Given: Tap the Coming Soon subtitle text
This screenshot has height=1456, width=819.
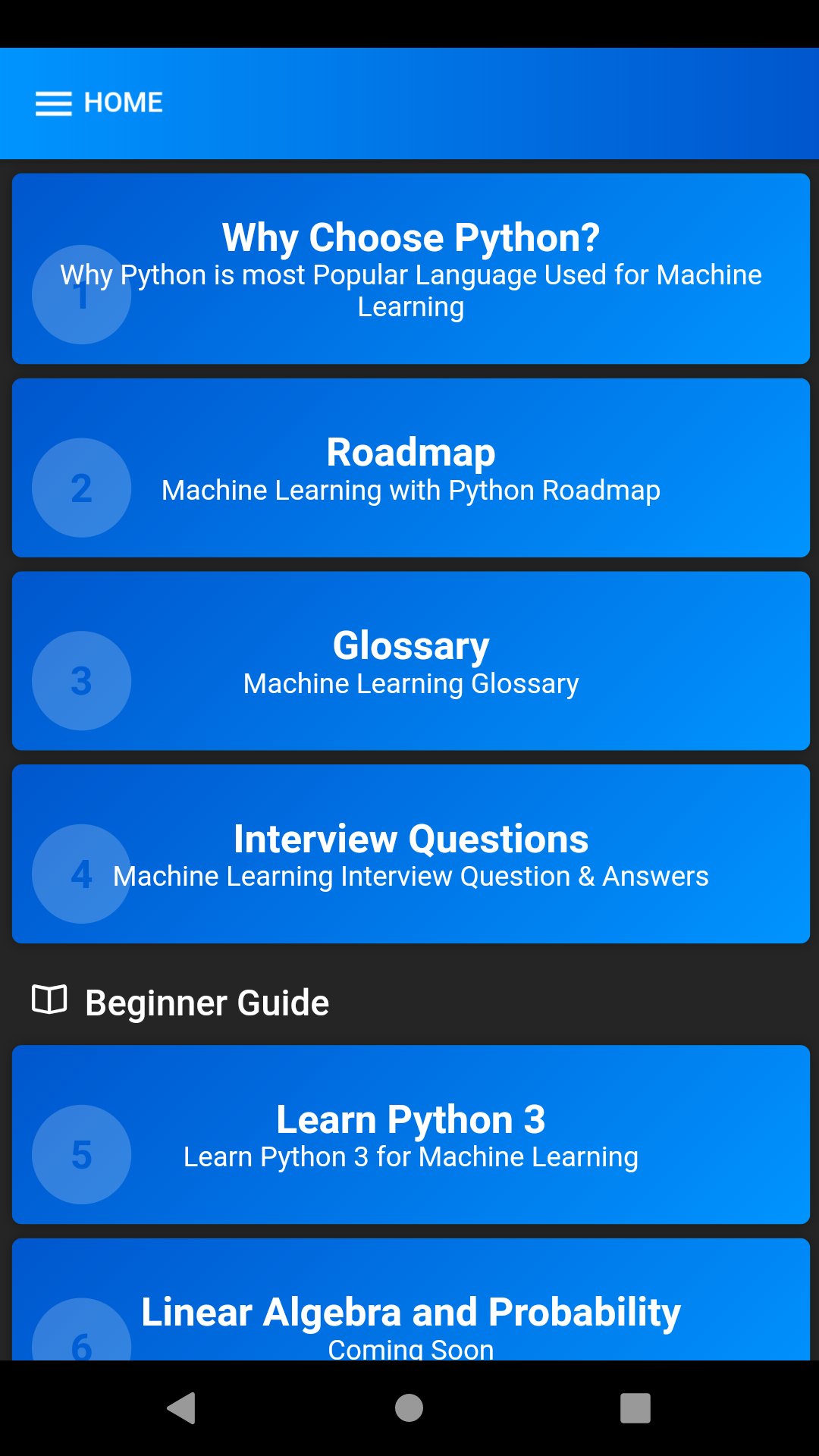Looking at the screenshot, I should coord(409,1348).
